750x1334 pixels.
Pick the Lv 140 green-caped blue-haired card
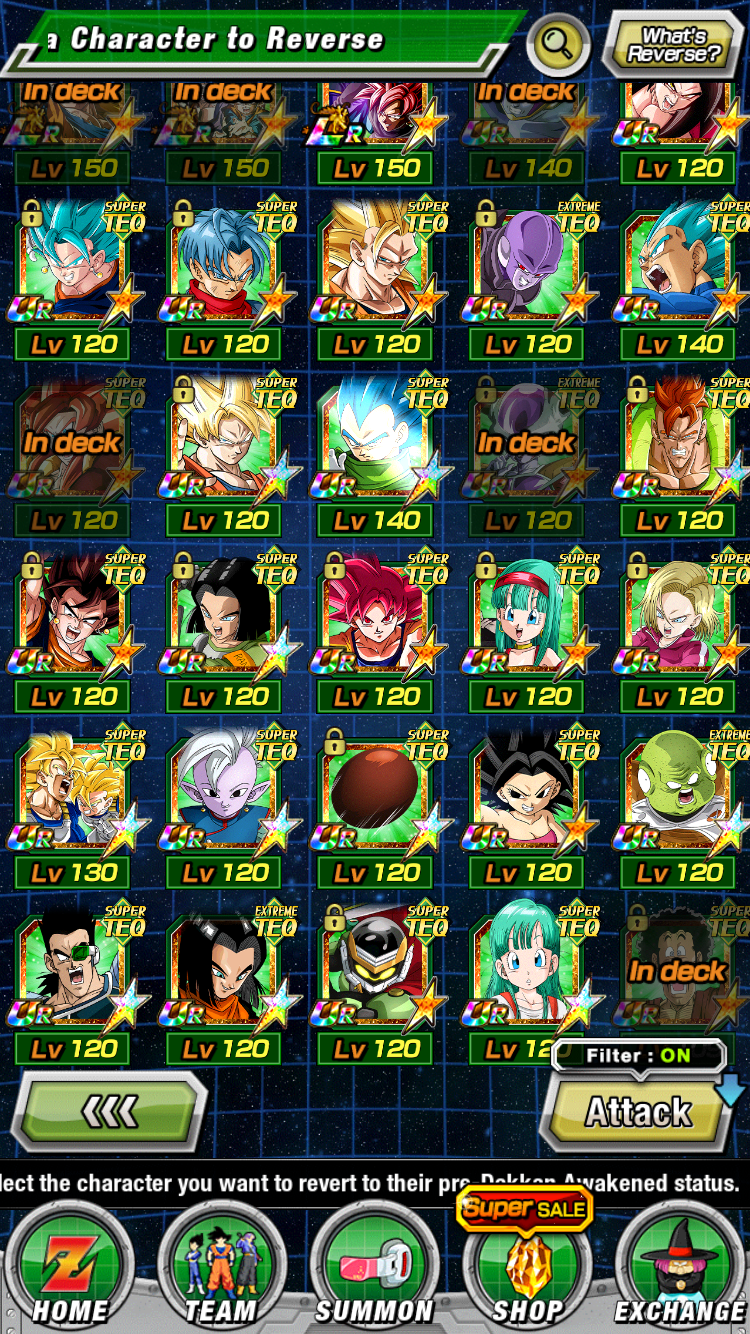coord(376,448)
